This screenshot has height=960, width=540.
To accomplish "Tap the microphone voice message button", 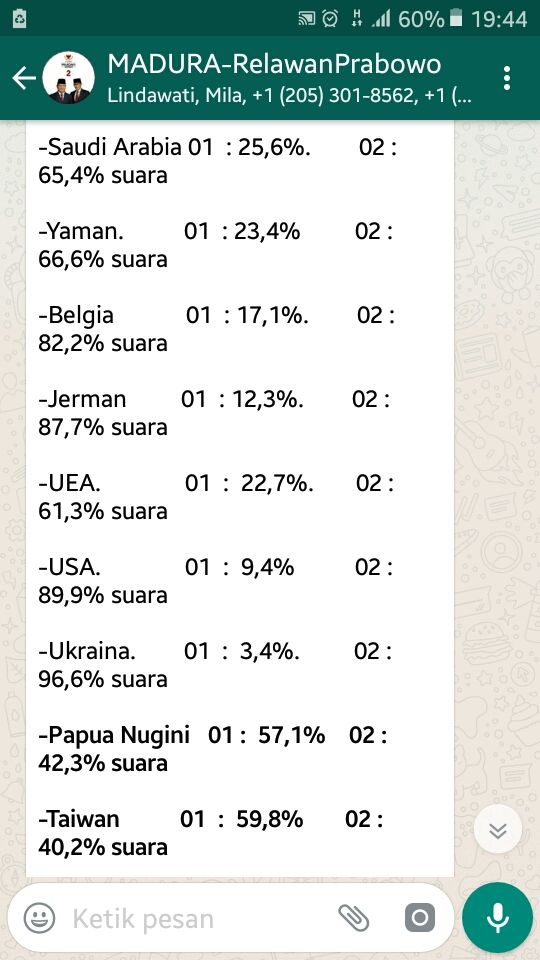I will pyautogui.click(x=497, y=918).
